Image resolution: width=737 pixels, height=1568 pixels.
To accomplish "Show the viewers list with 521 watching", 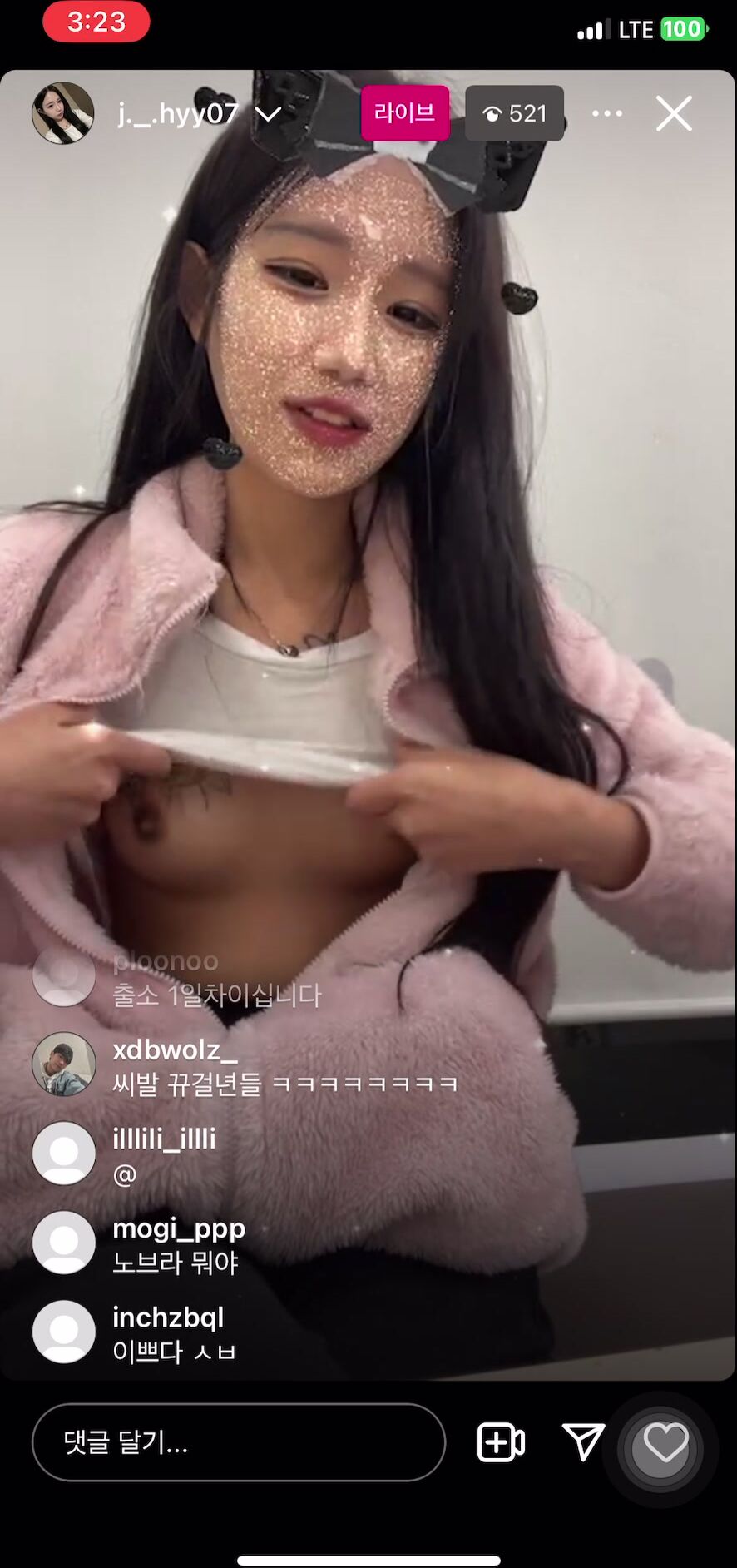I will point(514,113).
